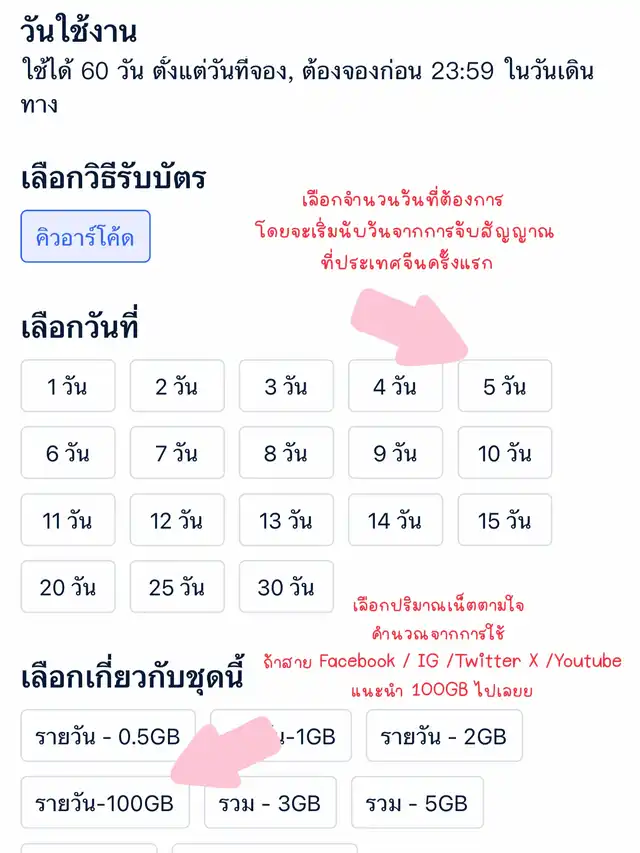Screen dimensions: 640x853
Task: Select the 8 วัน option
Action: (286, 453)
